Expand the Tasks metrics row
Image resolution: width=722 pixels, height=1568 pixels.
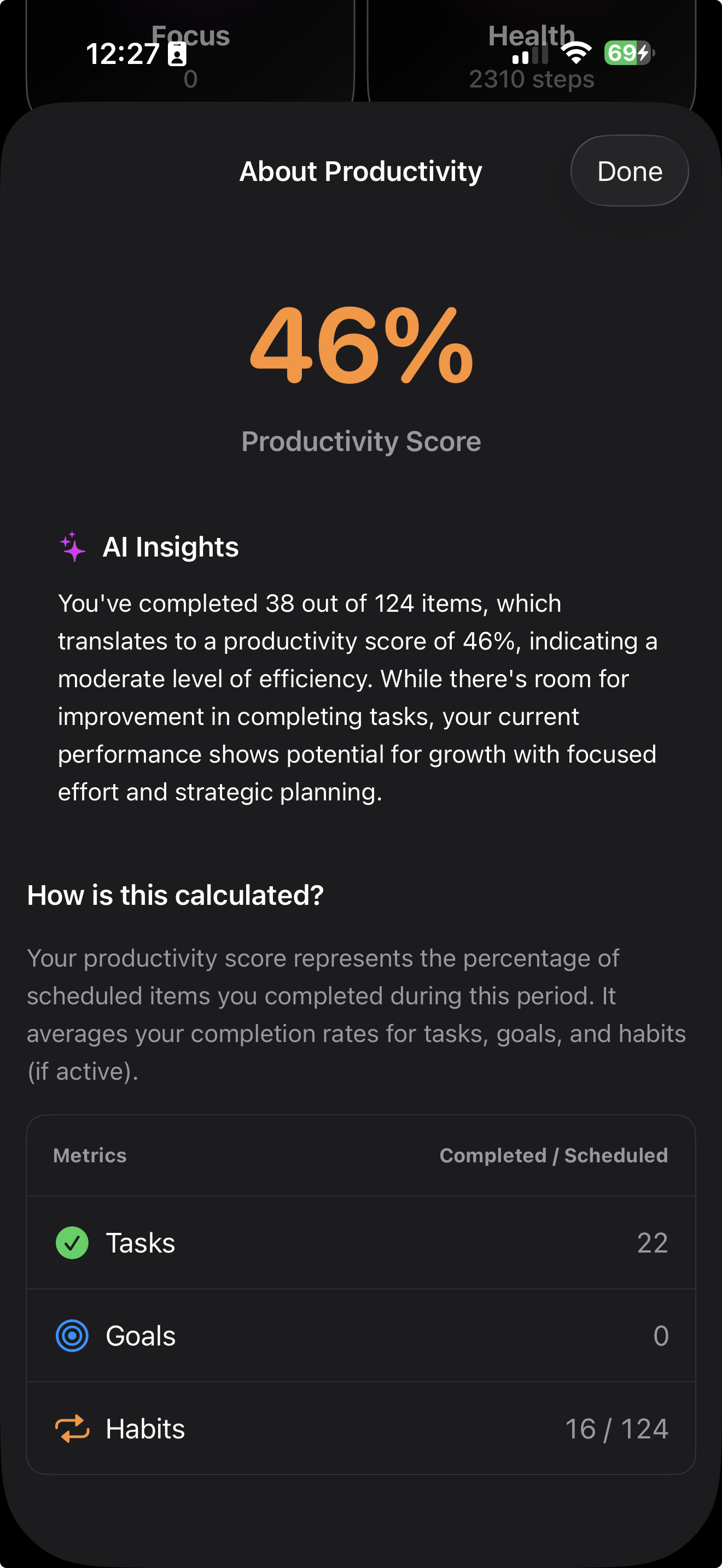[361, 1242]
